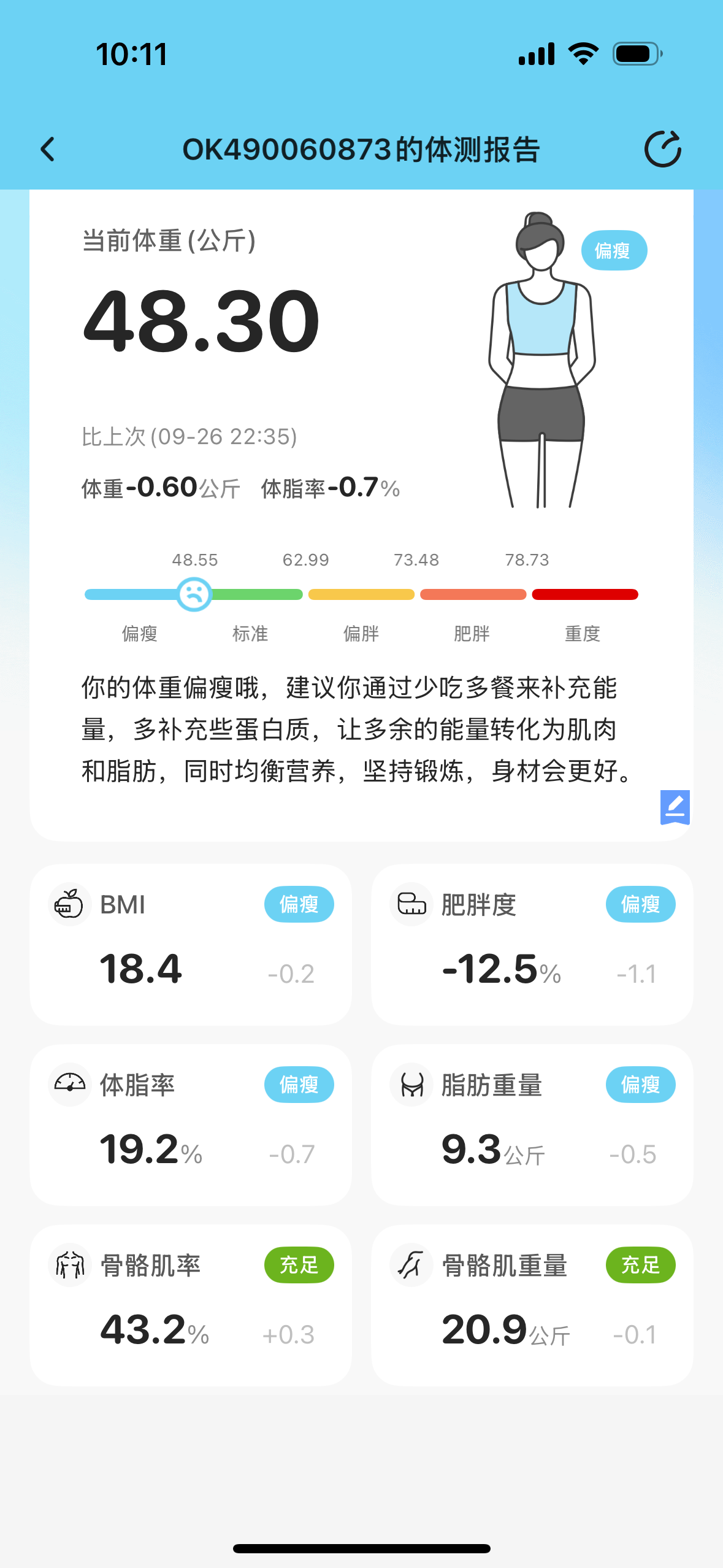The width and height of the screenshot is (723, 1568).
Task: View 体脂率 details
Action: point(191,1124)
